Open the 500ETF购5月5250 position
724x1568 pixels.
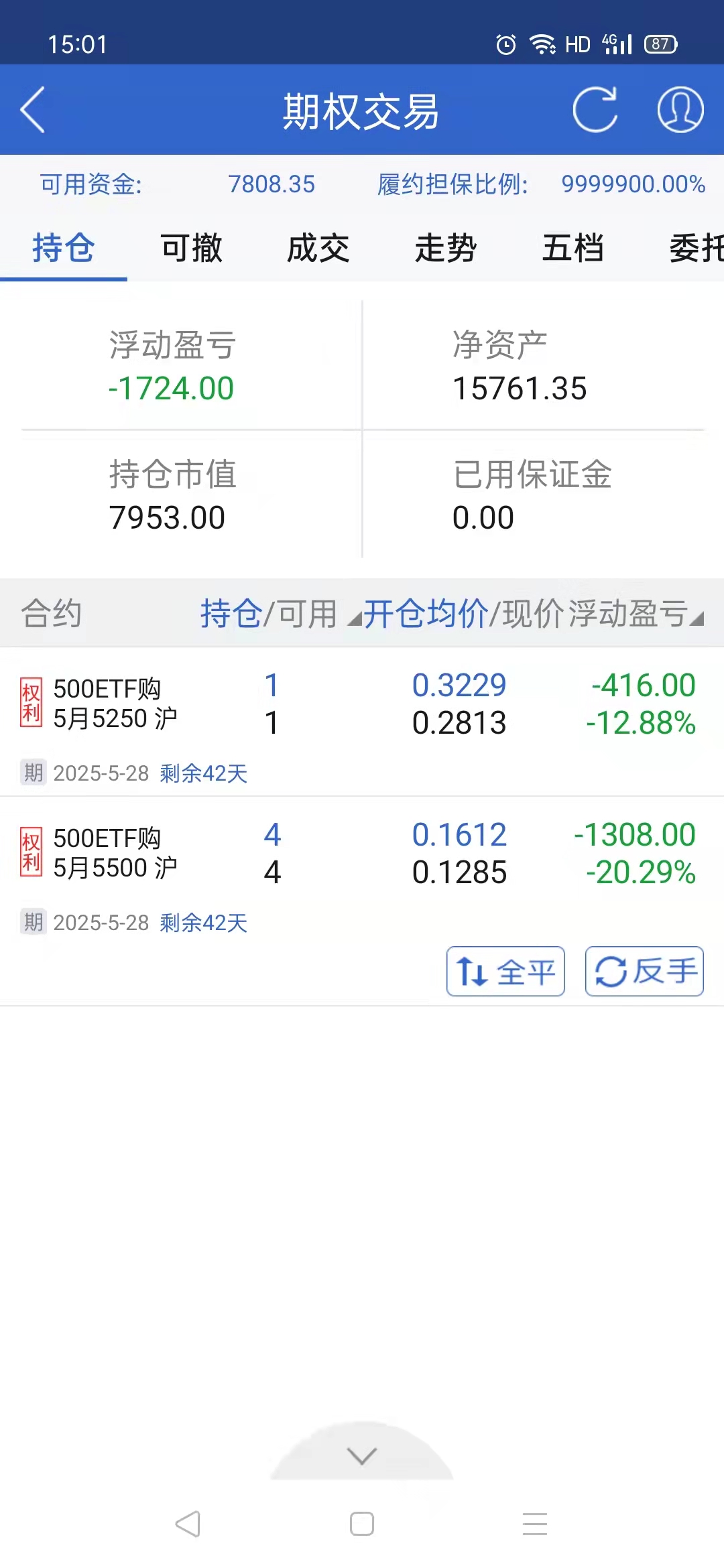115,704
